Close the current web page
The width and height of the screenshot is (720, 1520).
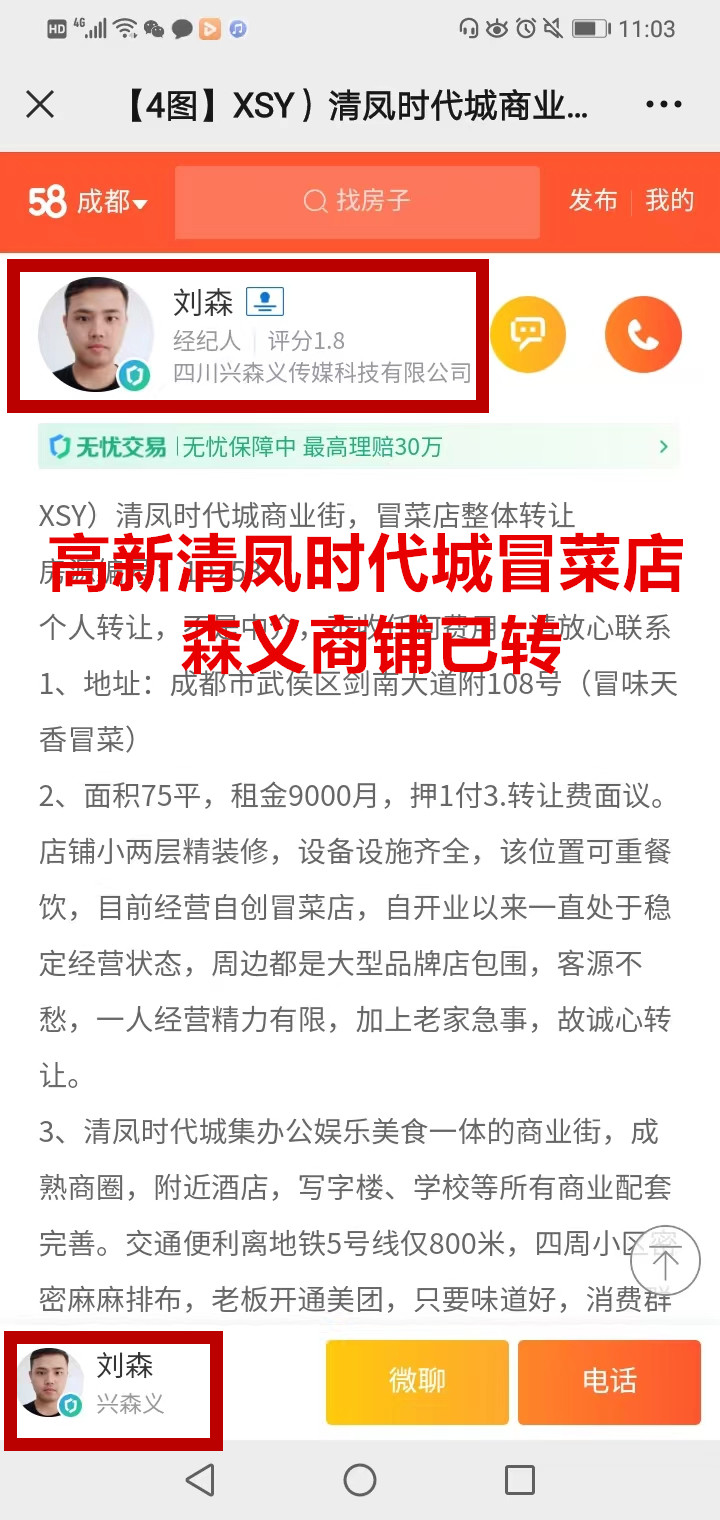(x=40, y=104)
